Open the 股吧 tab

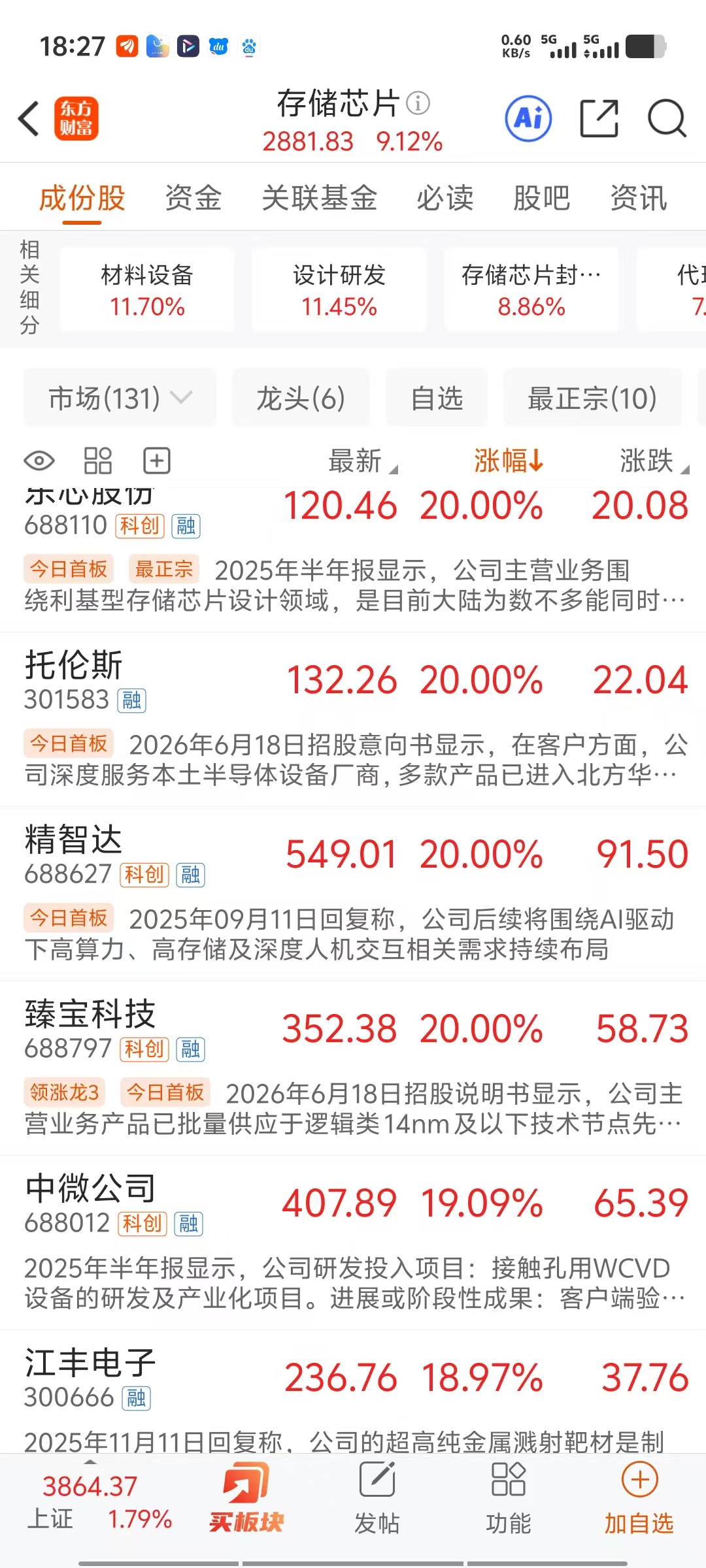point(541,198)
